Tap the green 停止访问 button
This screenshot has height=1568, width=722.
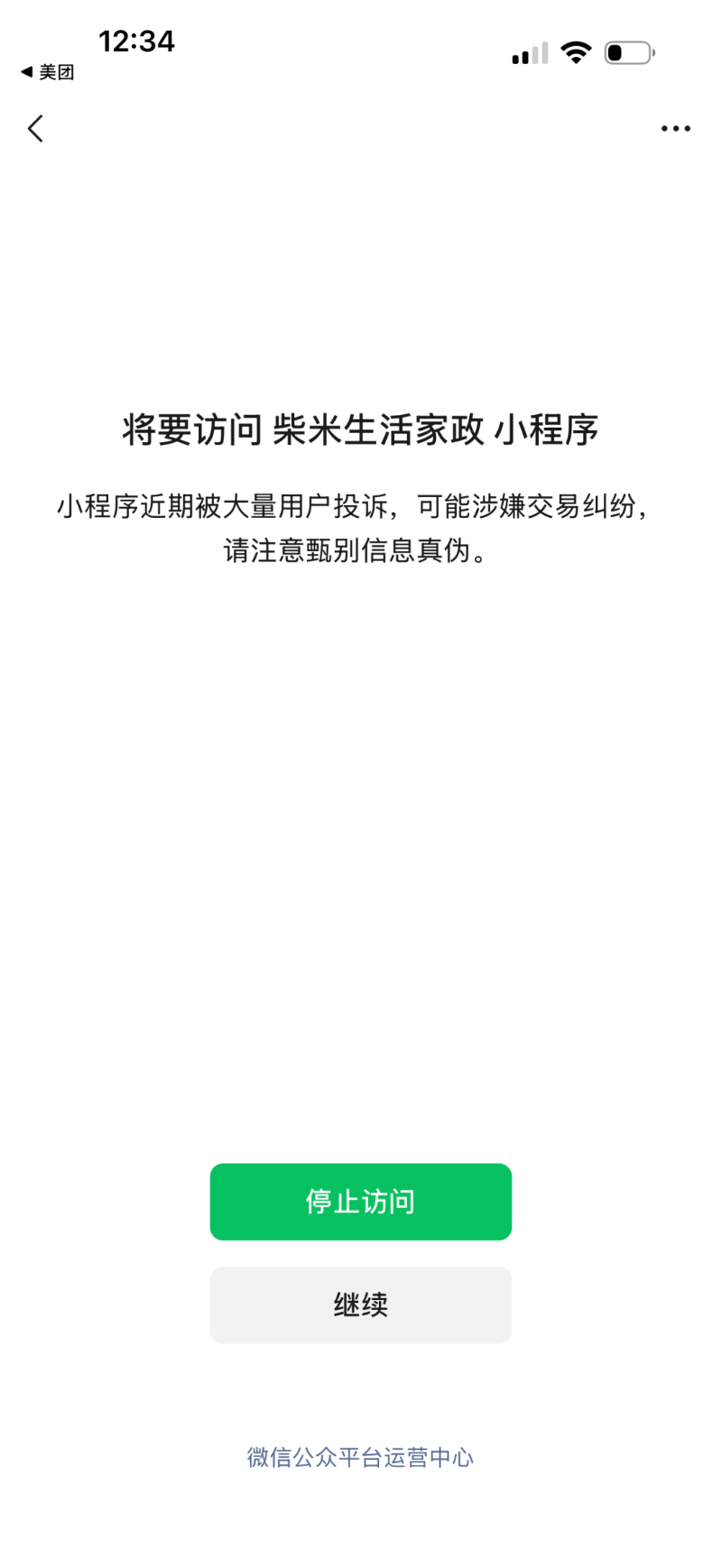(361, 1202)
